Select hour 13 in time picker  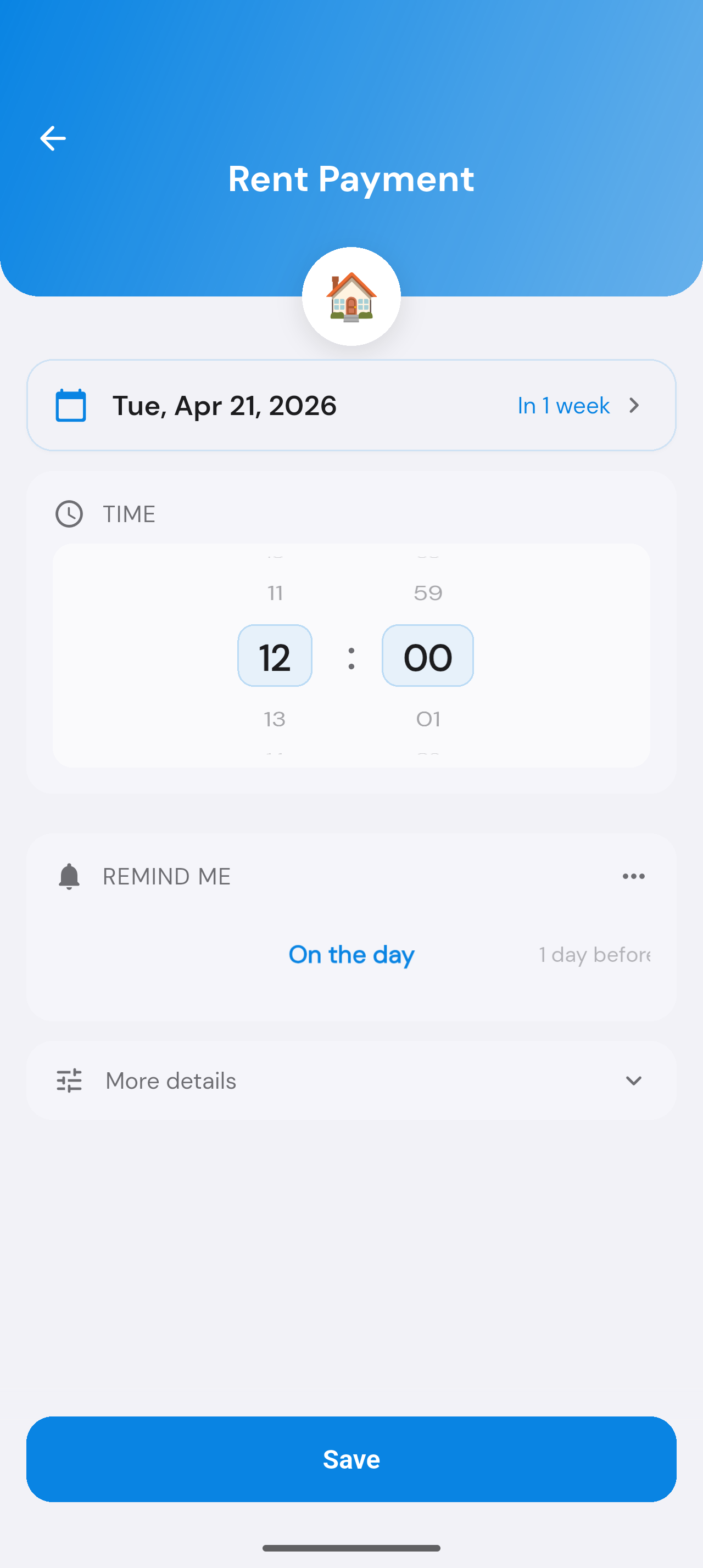275,719
